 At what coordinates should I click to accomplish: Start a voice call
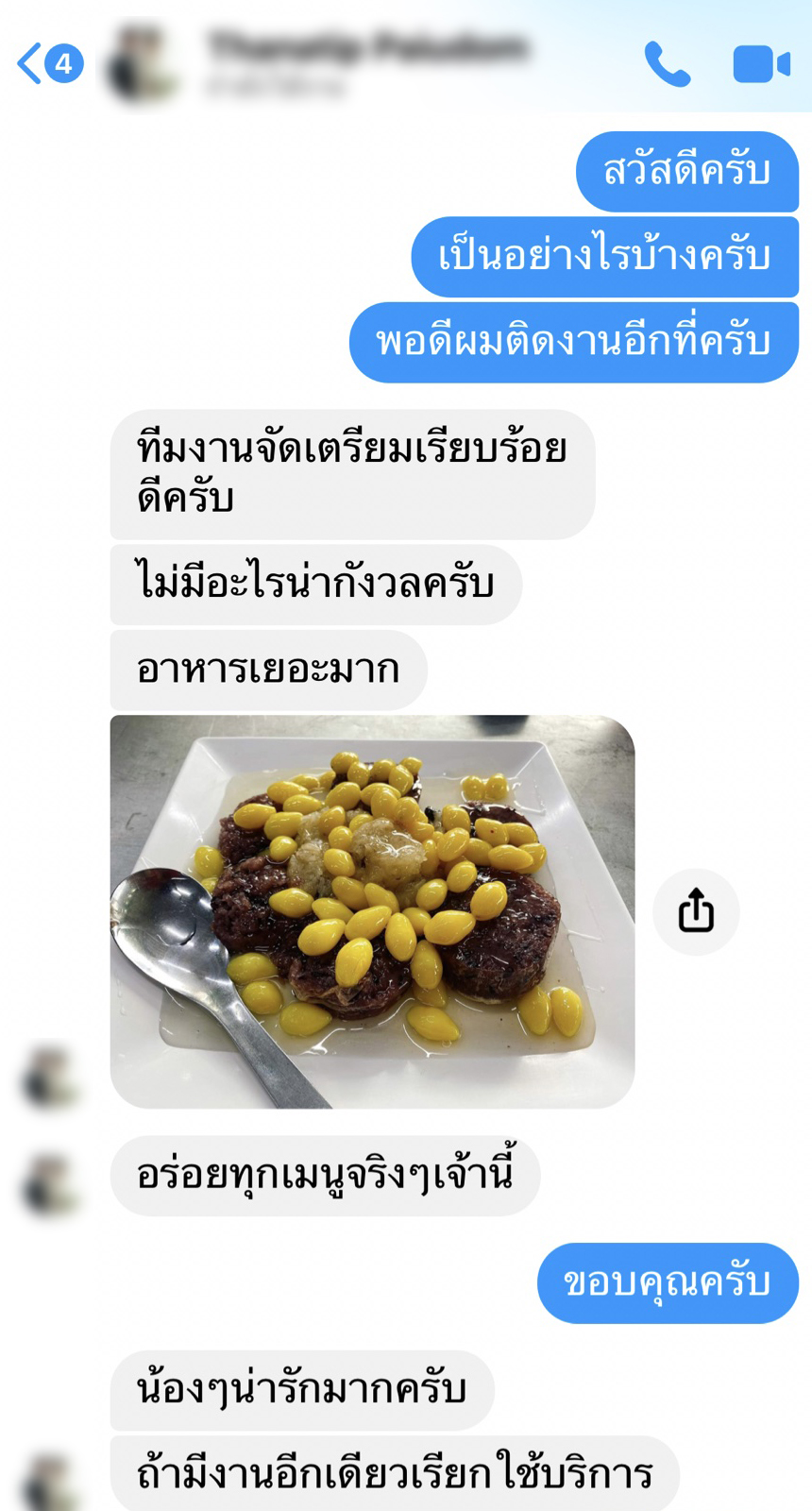point(667,64)
